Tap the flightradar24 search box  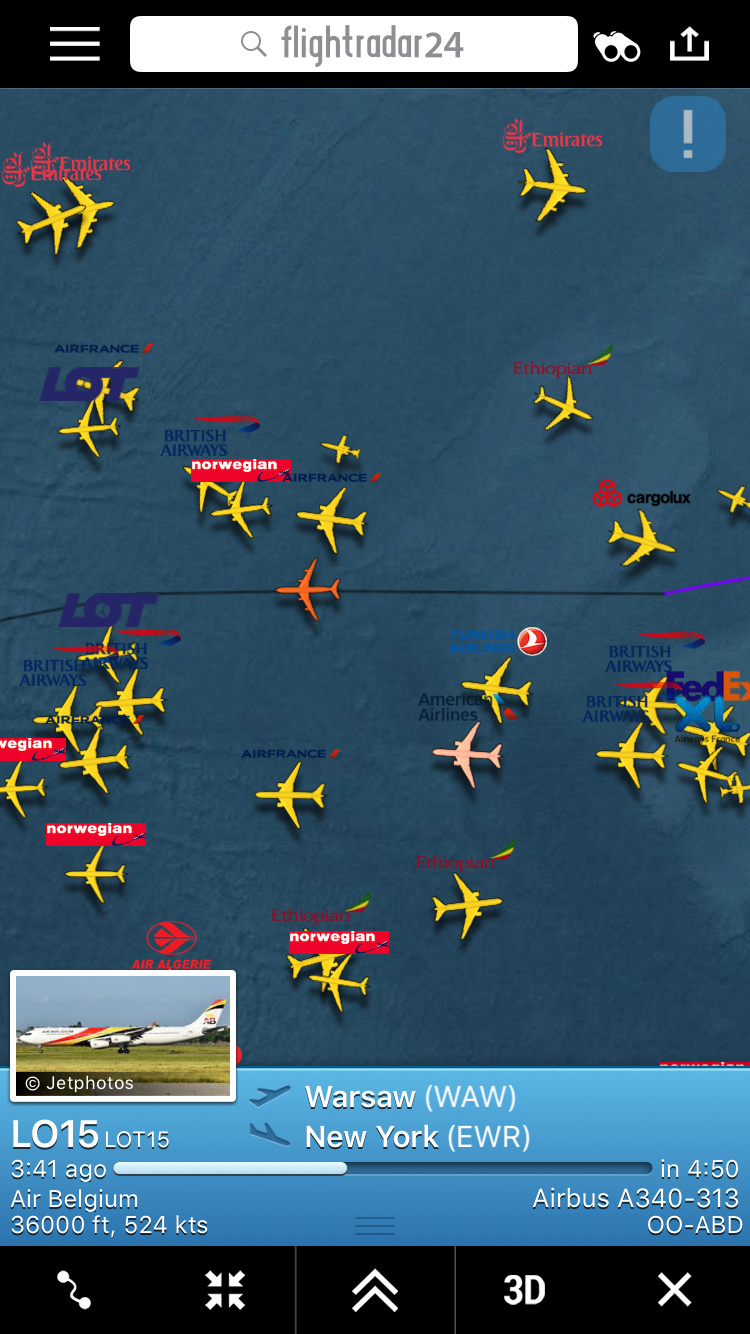click(354, 44)
